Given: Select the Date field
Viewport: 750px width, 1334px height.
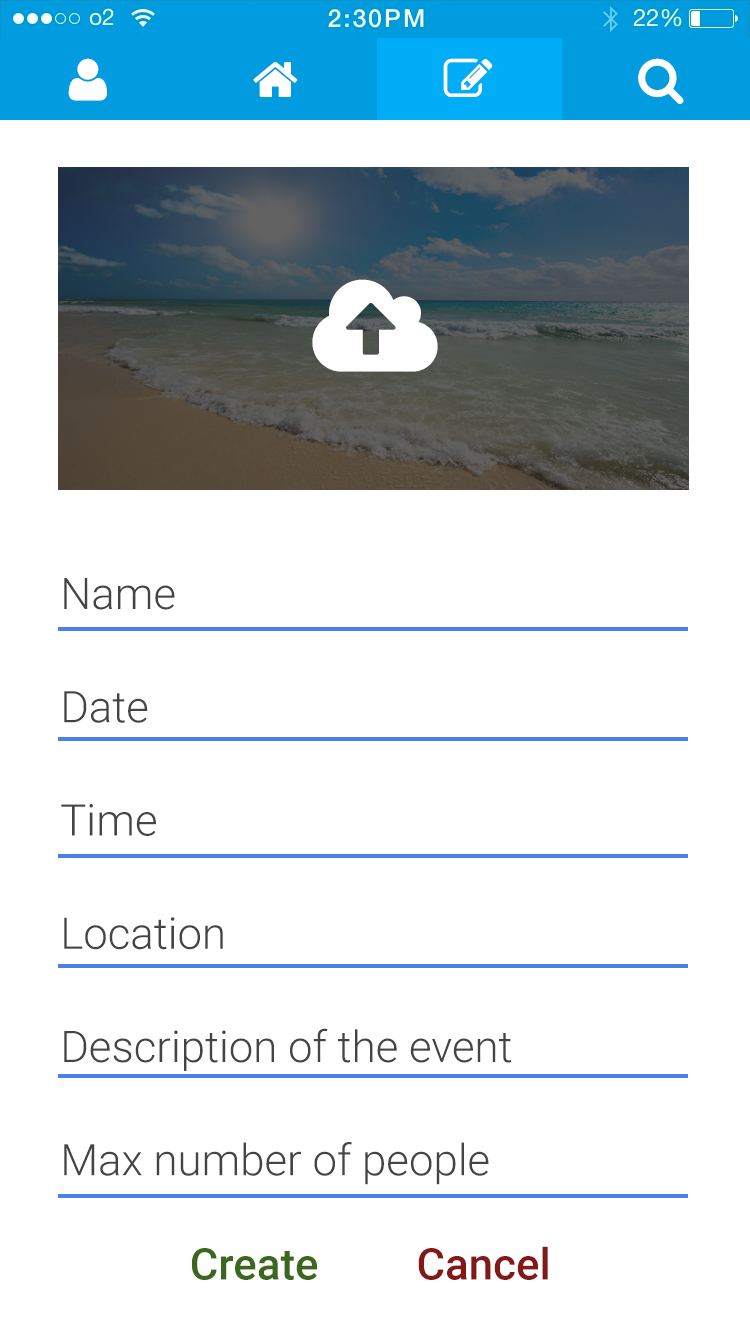Looking at the screenshot, I should tap(373, 708).
